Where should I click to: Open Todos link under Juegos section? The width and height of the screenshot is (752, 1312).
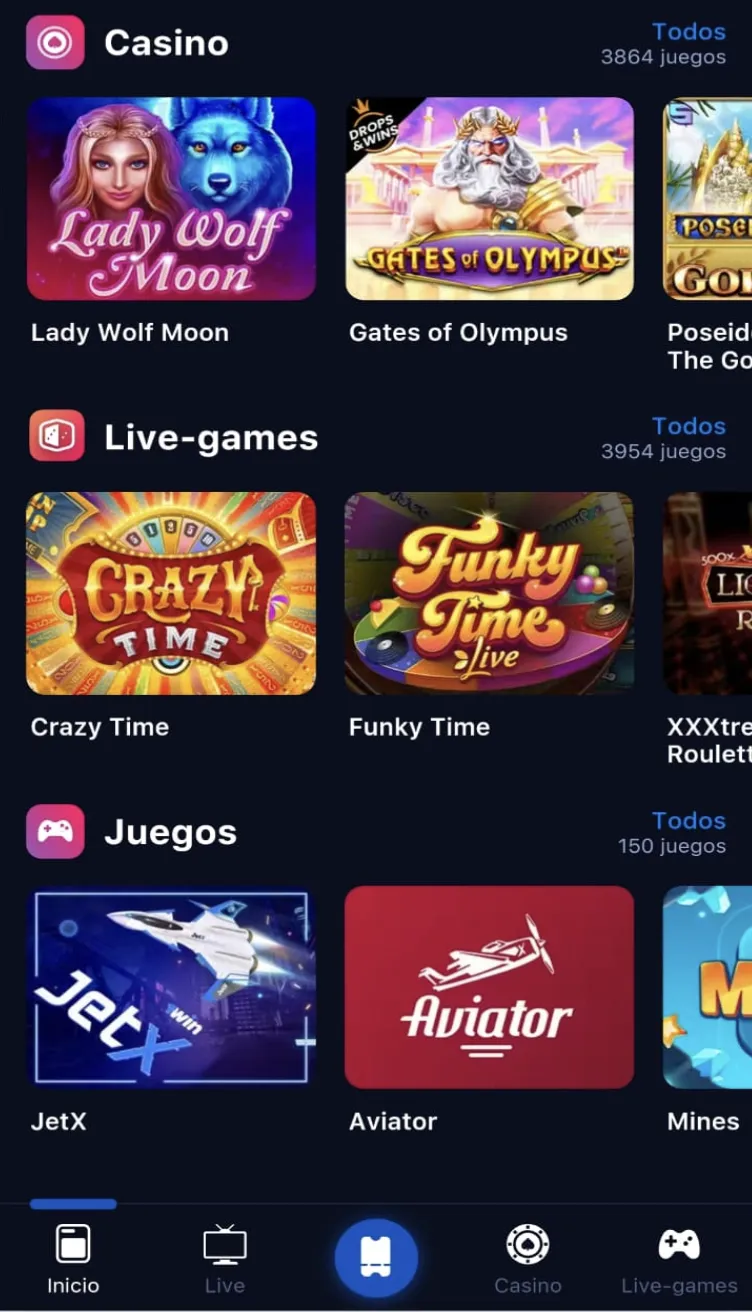689,820
